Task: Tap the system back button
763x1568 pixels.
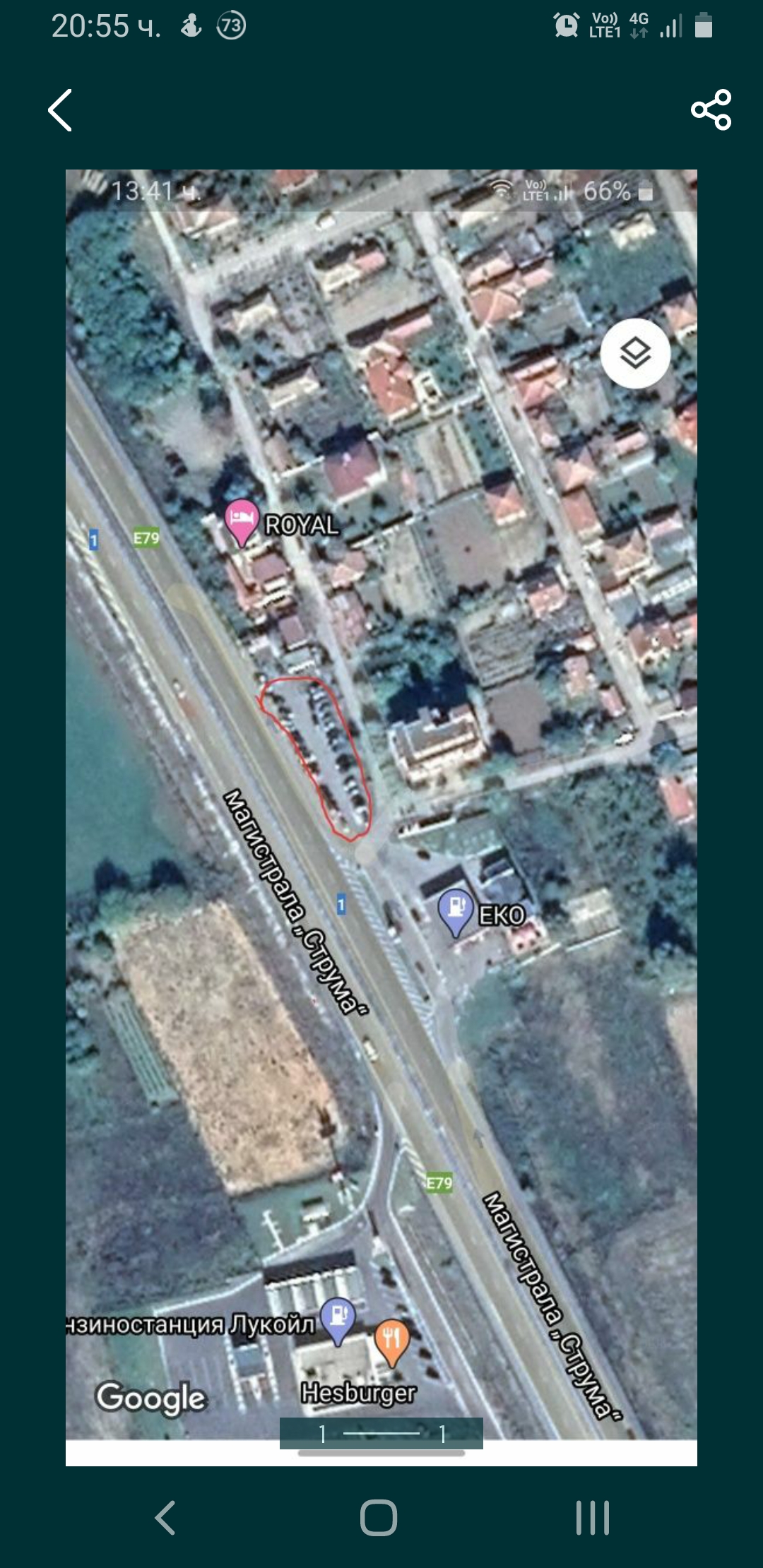Action: [165, 1517]
